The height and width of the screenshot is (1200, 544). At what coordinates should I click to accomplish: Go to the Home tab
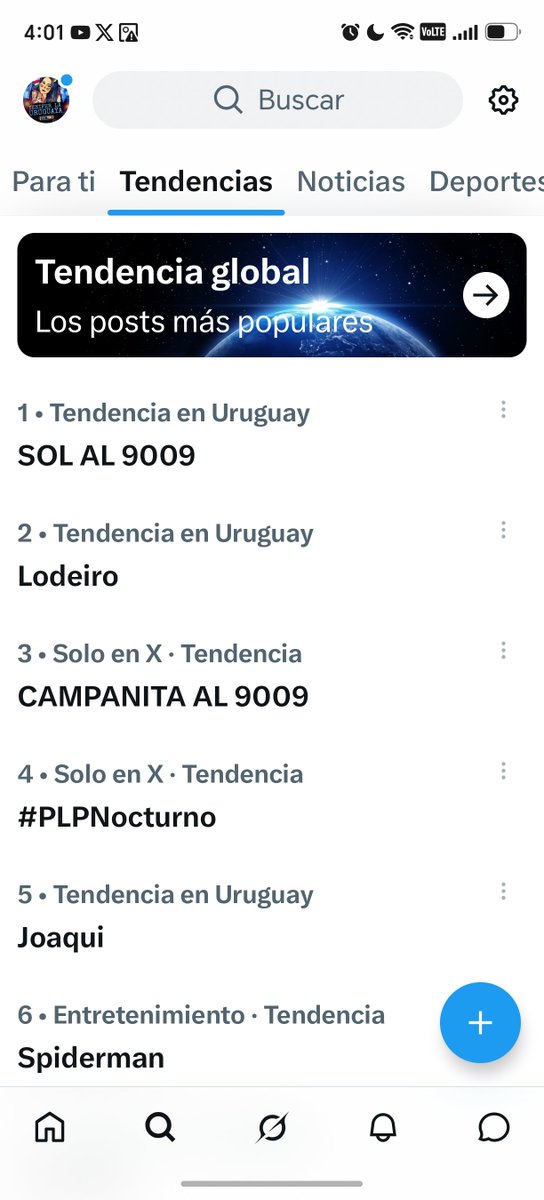48,1127
